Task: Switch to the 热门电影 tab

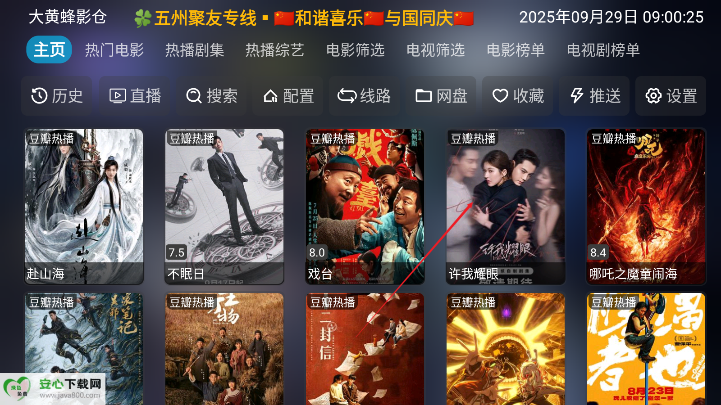Action: pos(114,50)
